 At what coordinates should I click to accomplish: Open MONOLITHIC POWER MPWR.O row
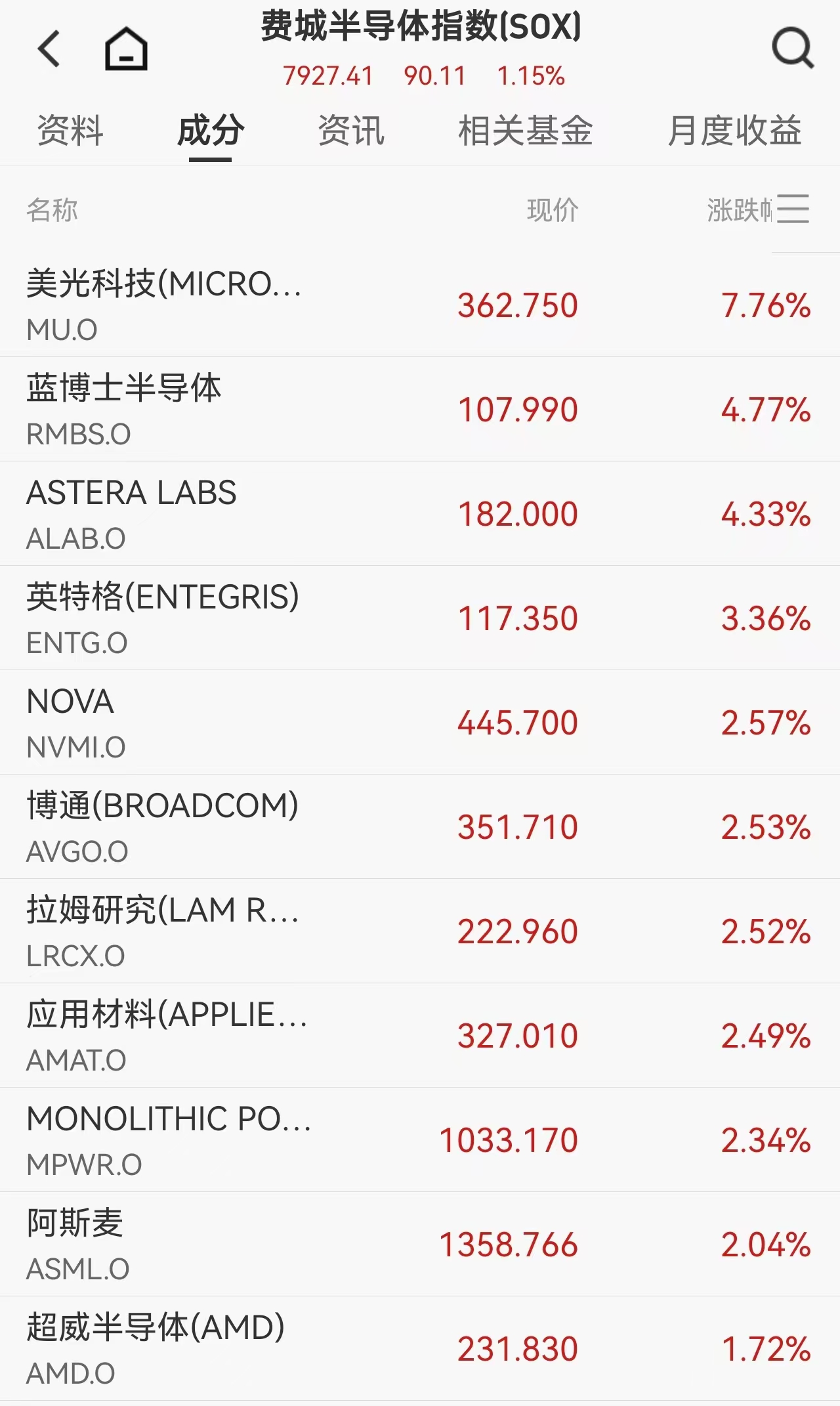click(x=420, y=1140)
